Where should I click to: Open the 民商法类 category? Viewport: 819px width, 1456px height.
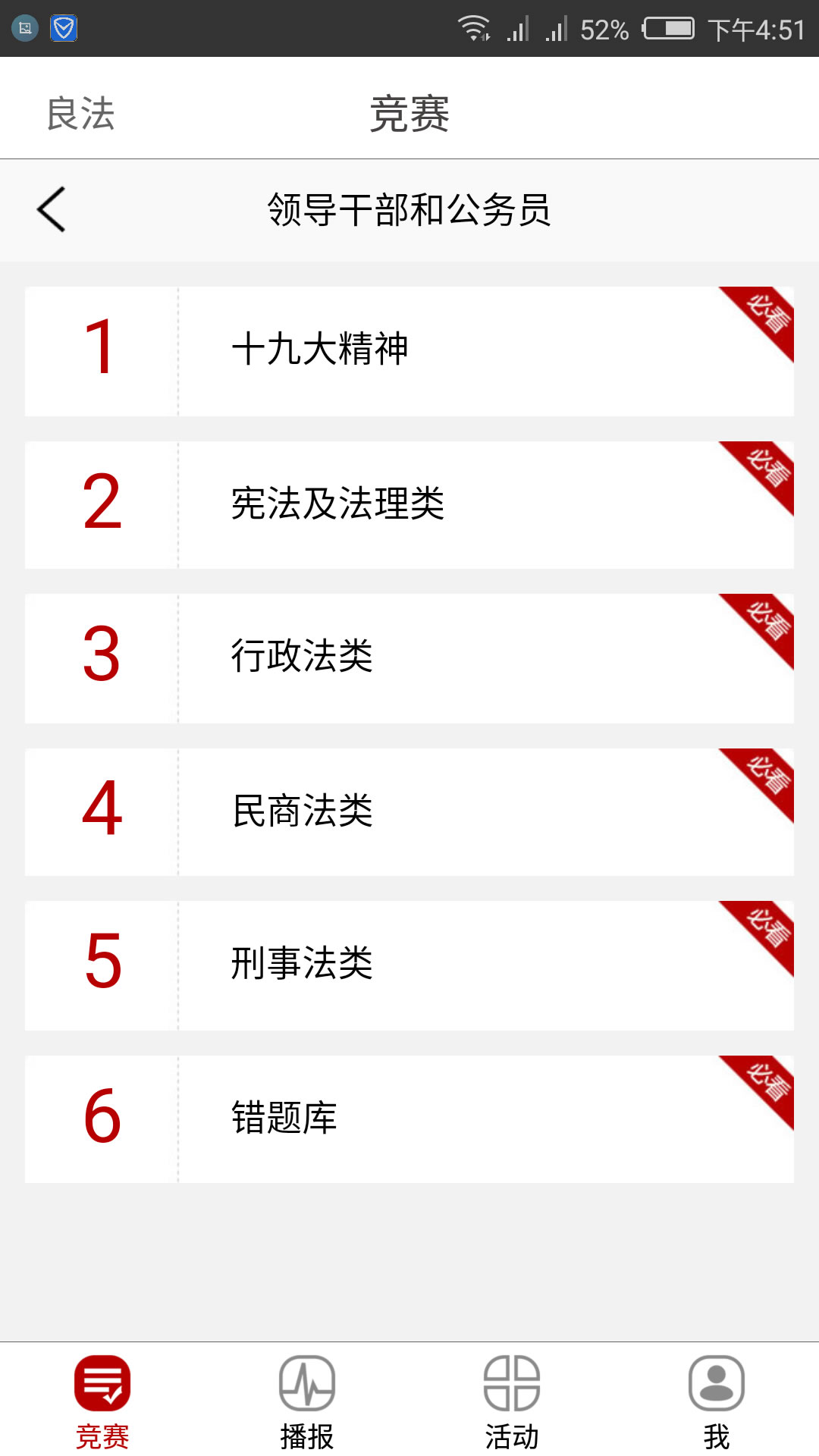(x=409, y=812)
